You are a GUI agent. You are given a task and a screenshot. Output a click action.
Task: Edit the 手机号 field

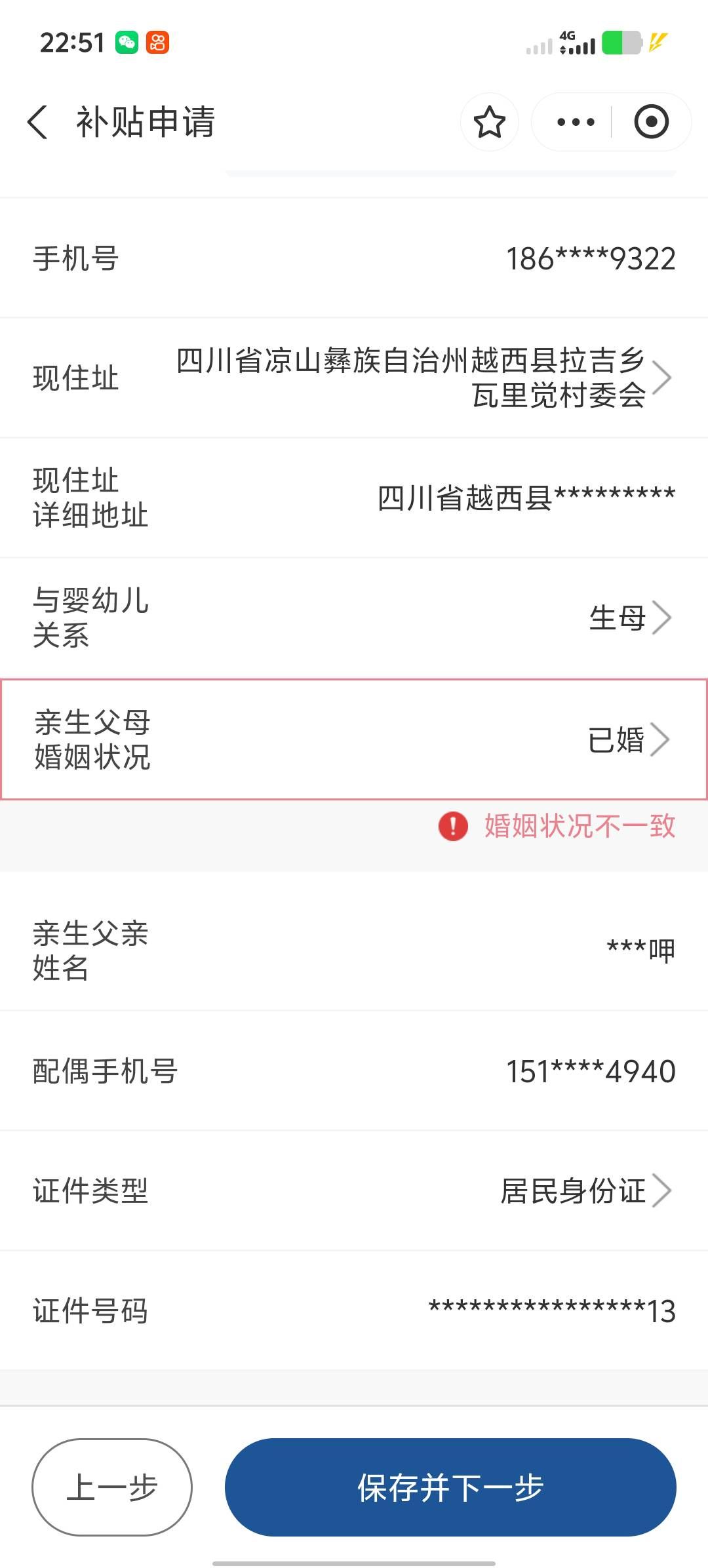tap(590, 259)
